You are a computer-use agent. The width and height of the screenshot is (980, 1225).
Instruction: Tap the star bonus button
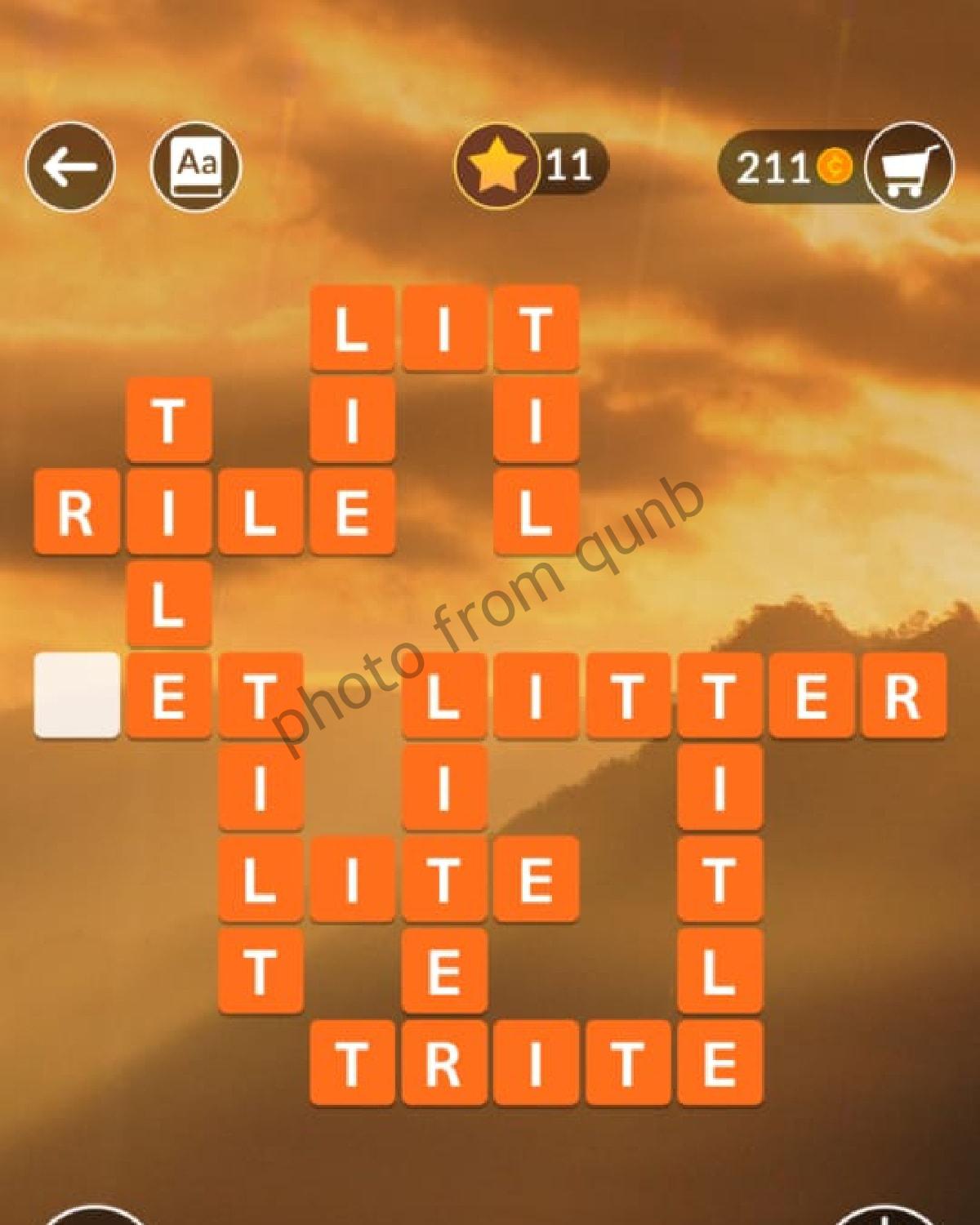click(x=493, y=167)
